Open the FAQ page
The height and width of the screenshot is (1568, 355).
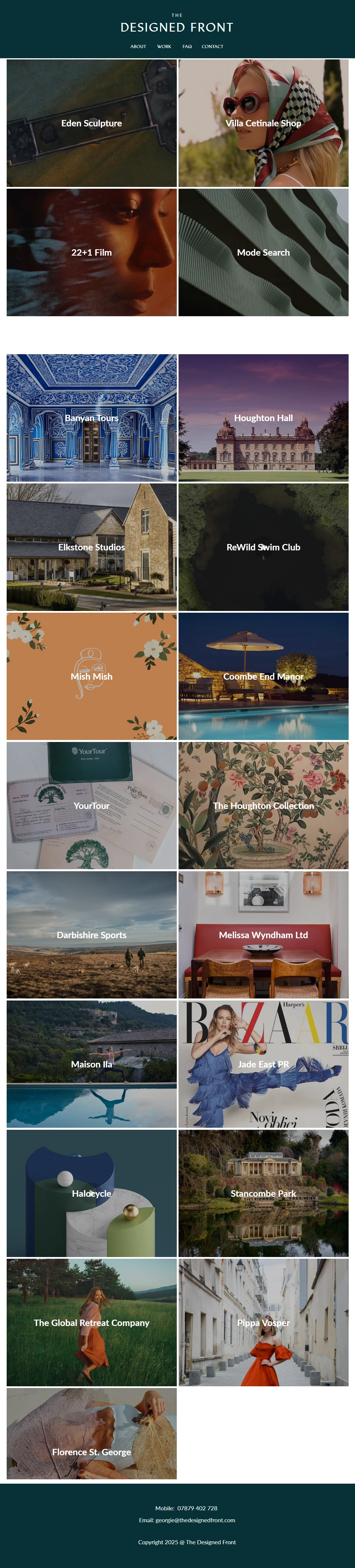click(x=187, y=46)
